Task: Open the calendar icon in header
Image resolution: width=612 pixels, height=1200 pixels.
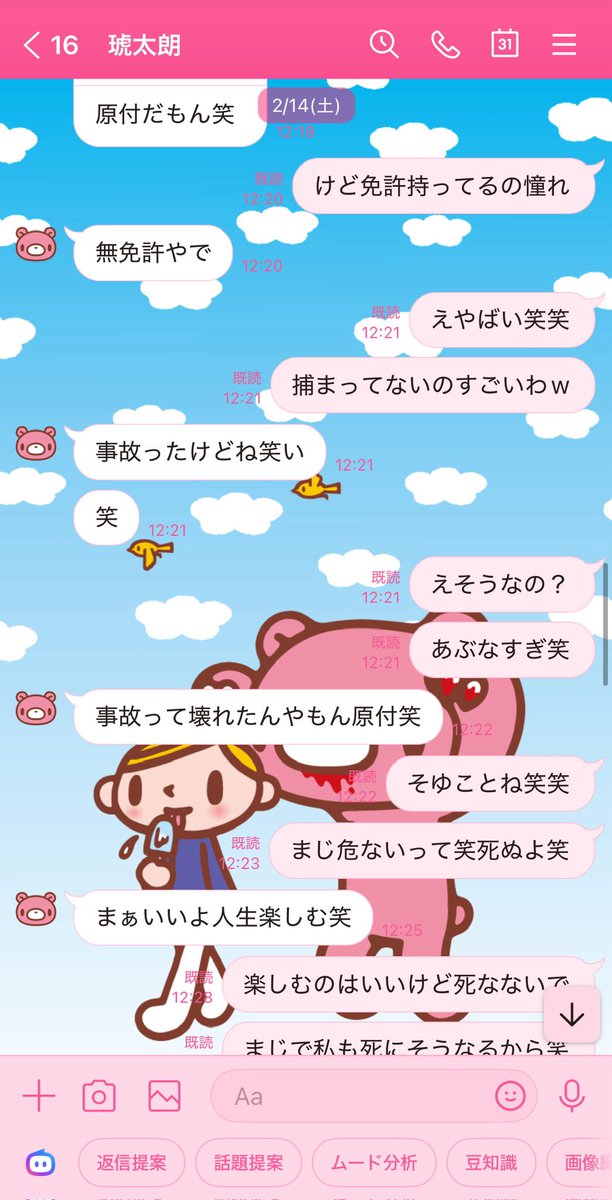Action: click(x=505, y=44)
